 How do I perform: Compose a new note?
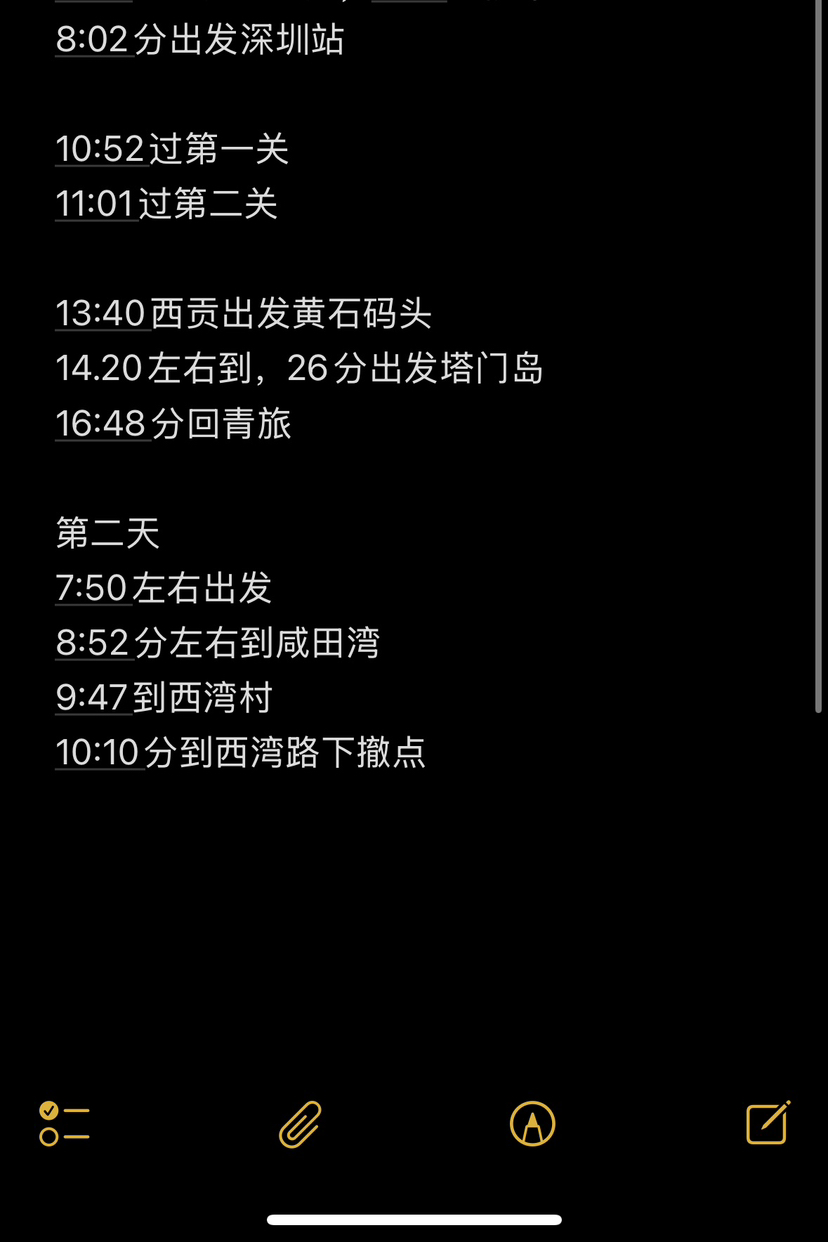point(768,1123)
